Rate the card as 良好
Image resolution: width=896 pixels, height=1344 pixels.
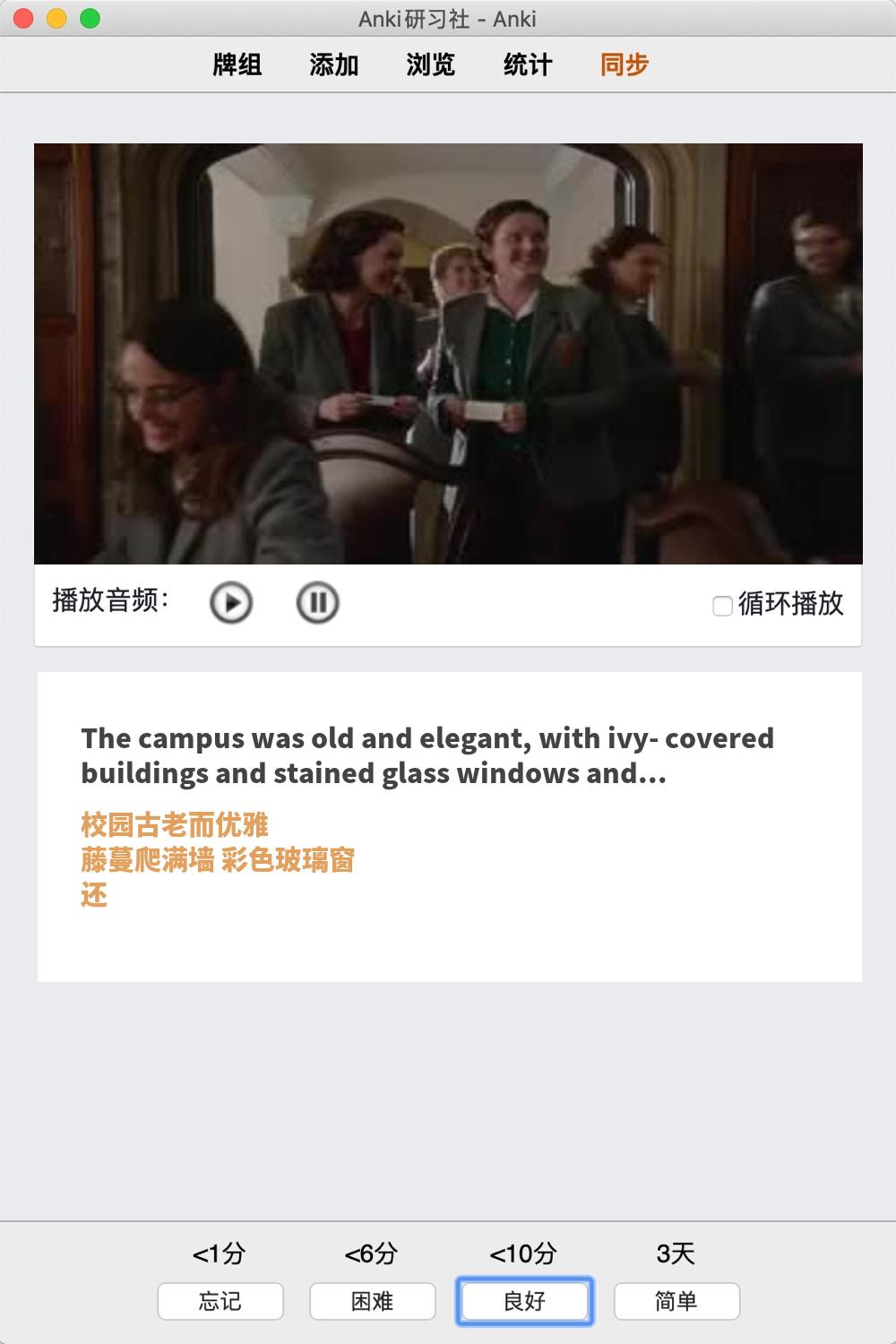tap(525, 1301)
